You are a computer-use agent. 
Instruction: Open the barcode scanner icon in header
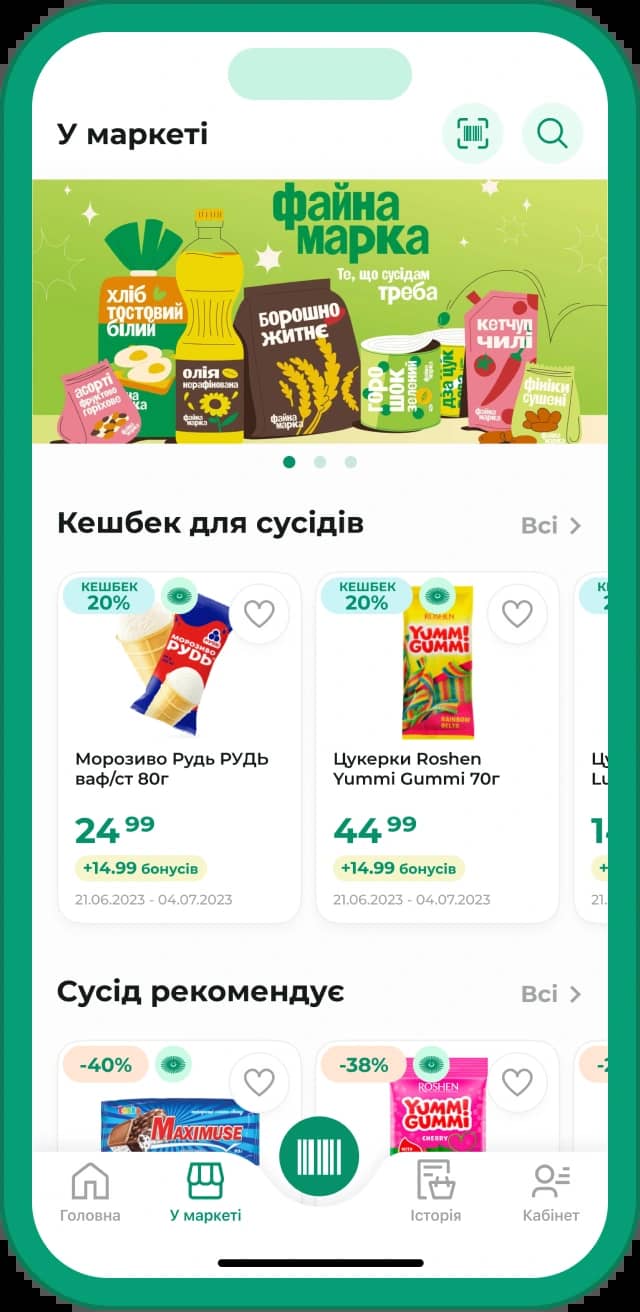click(473, 133)
